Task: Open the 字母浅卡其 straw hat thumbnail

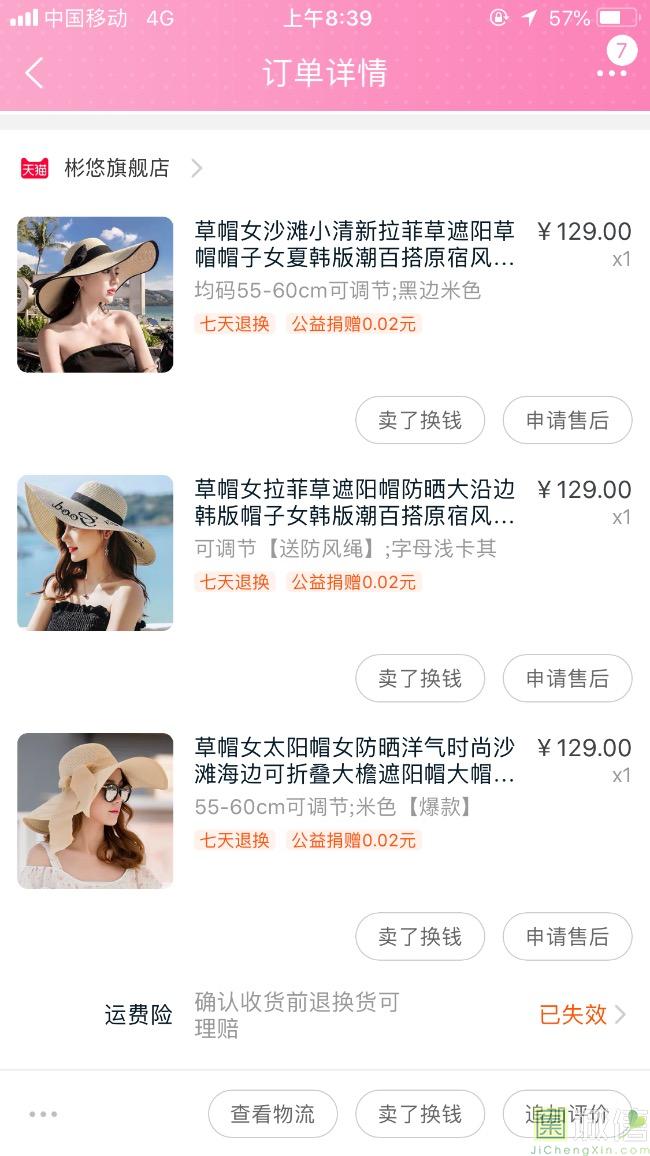Action: tap(95, 553)
